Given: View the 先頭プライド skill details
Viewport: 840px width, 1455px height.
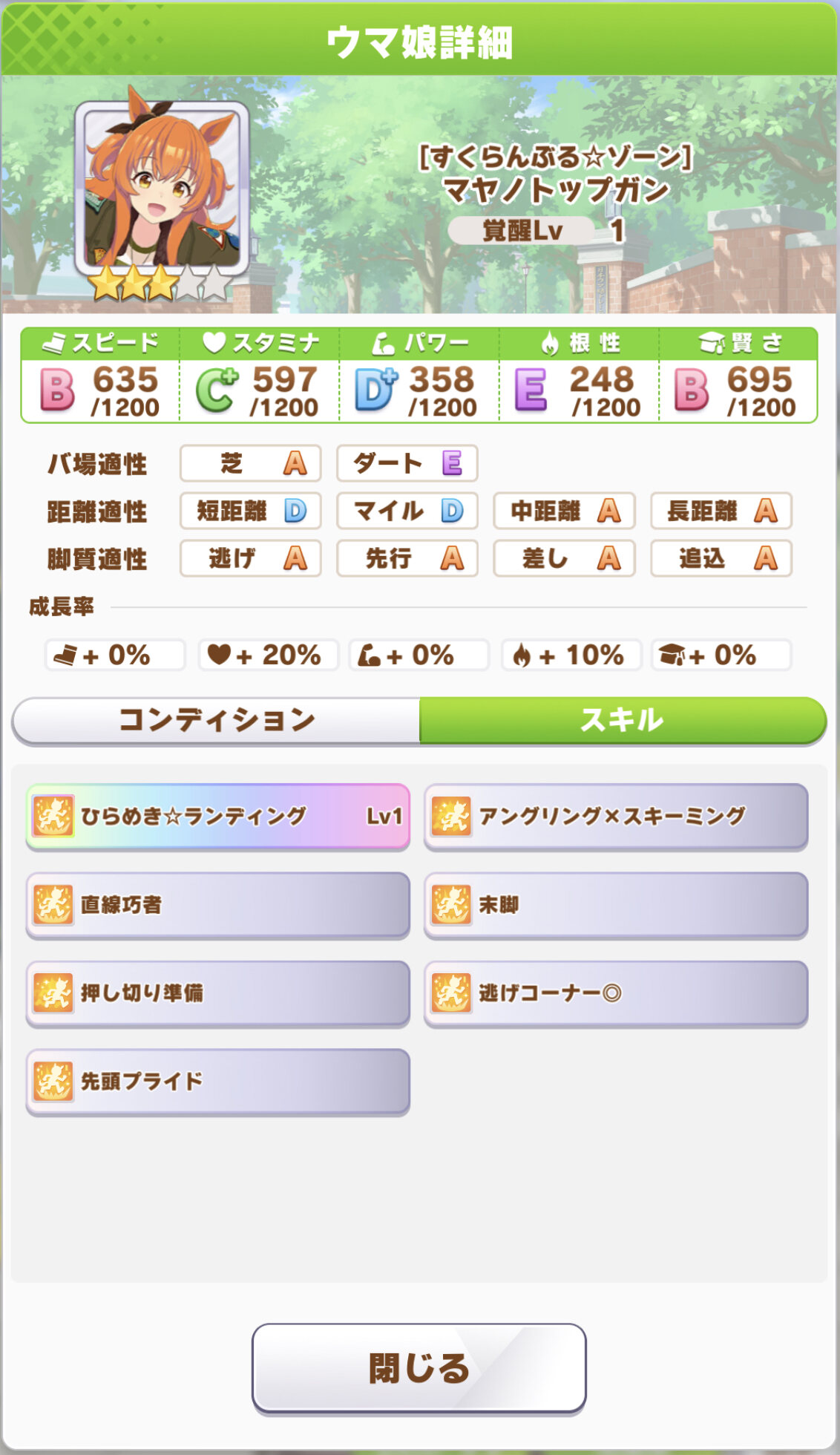Looking at the screenshot, I should click(217, 1082).
